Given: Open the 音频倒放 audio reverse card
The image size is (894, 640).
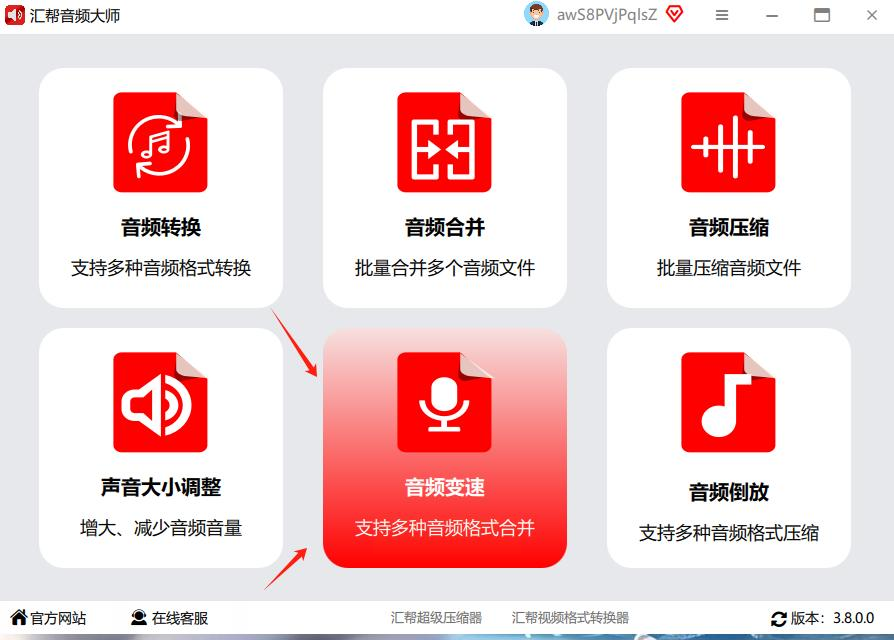Looking at the screenshot, I should (x=728, y=447).
